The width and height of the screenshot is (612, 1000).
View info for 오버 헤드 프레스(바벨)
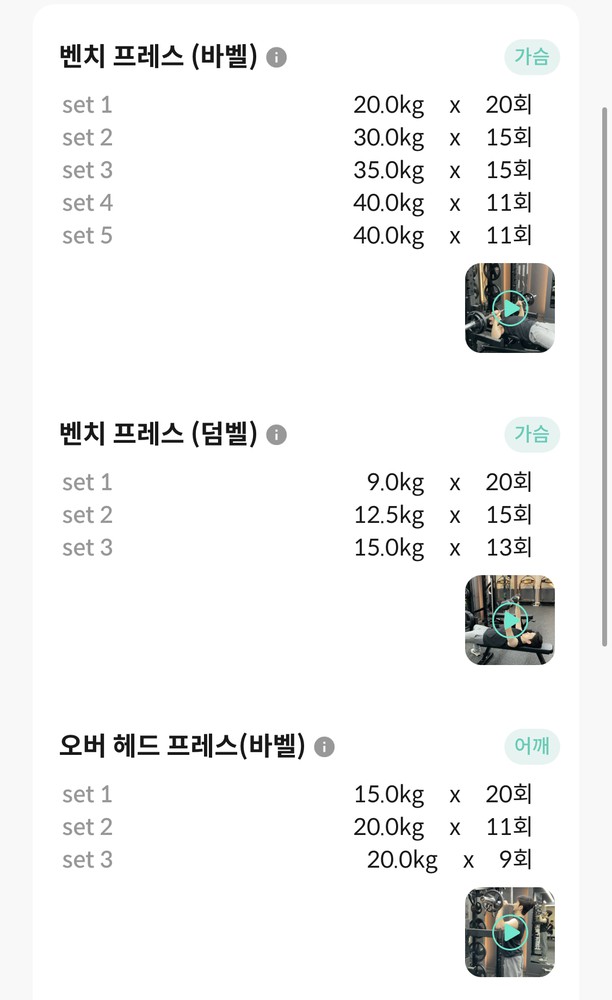324,747
